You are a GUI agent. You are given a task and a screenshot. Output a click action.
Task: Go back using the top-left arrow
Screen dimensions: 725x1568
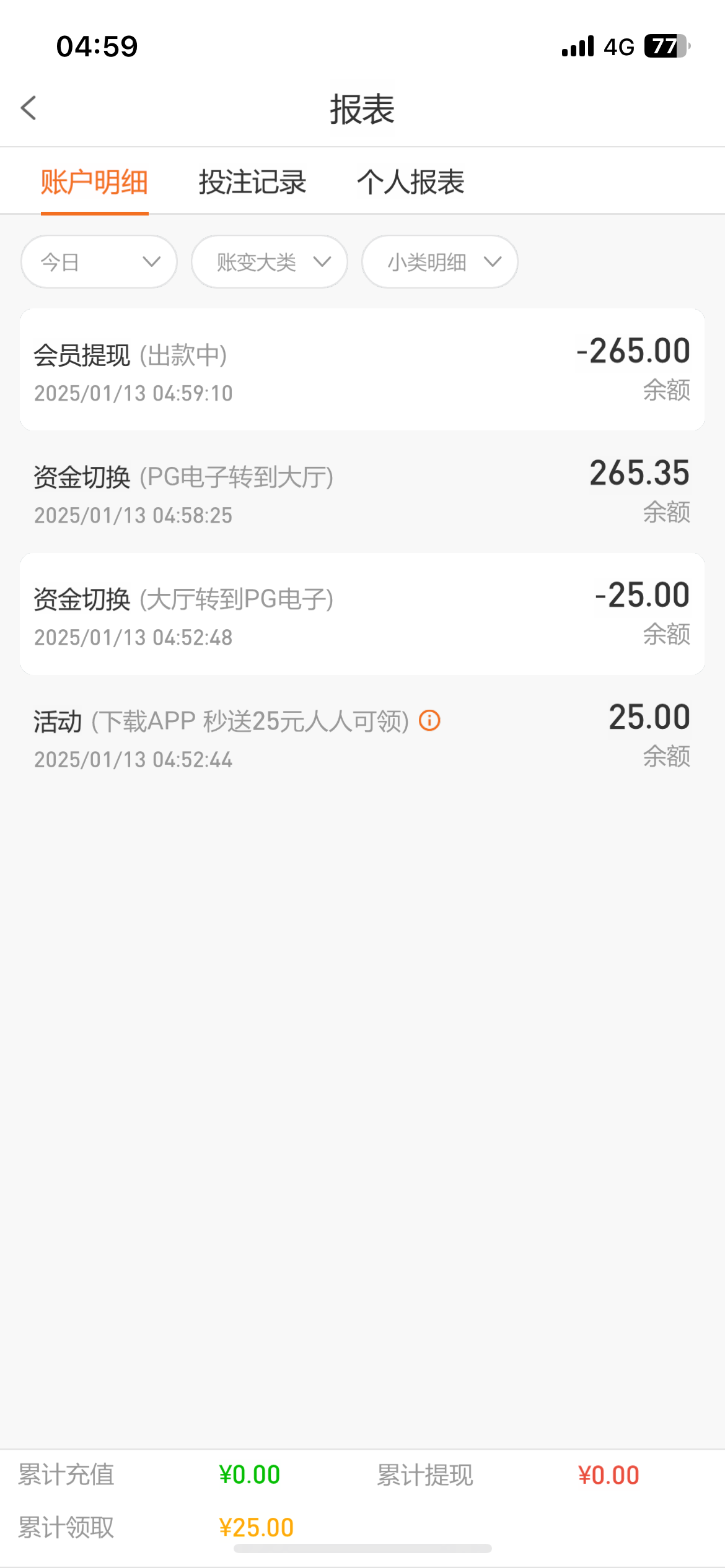[29, 108]
